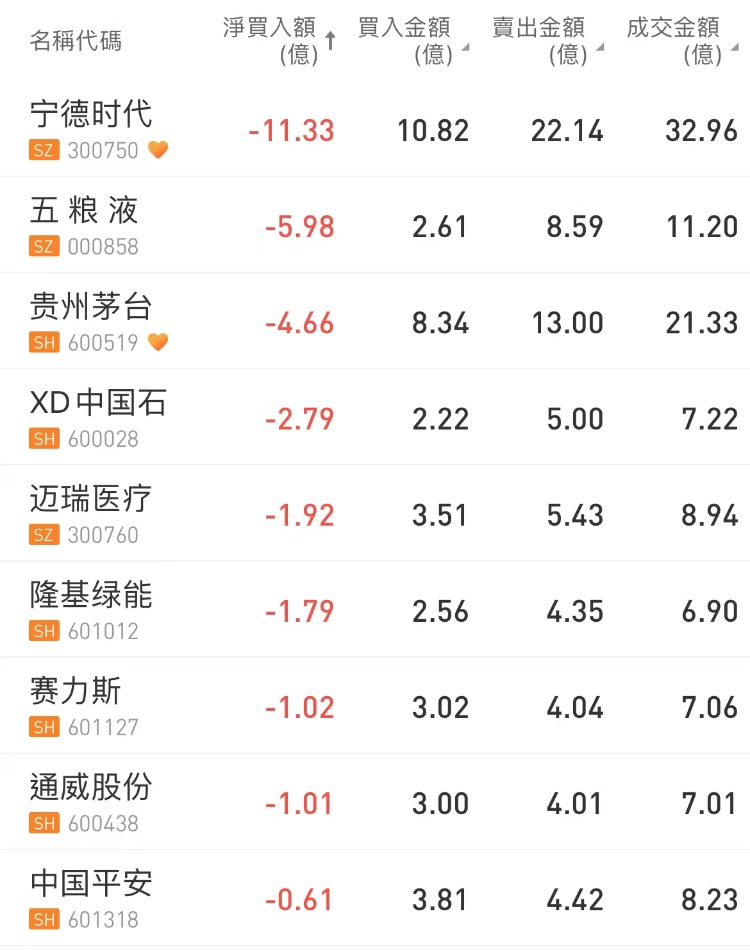750x950 pixels.
Task: Sort by 成交金額 column
Action: (681, 40)
